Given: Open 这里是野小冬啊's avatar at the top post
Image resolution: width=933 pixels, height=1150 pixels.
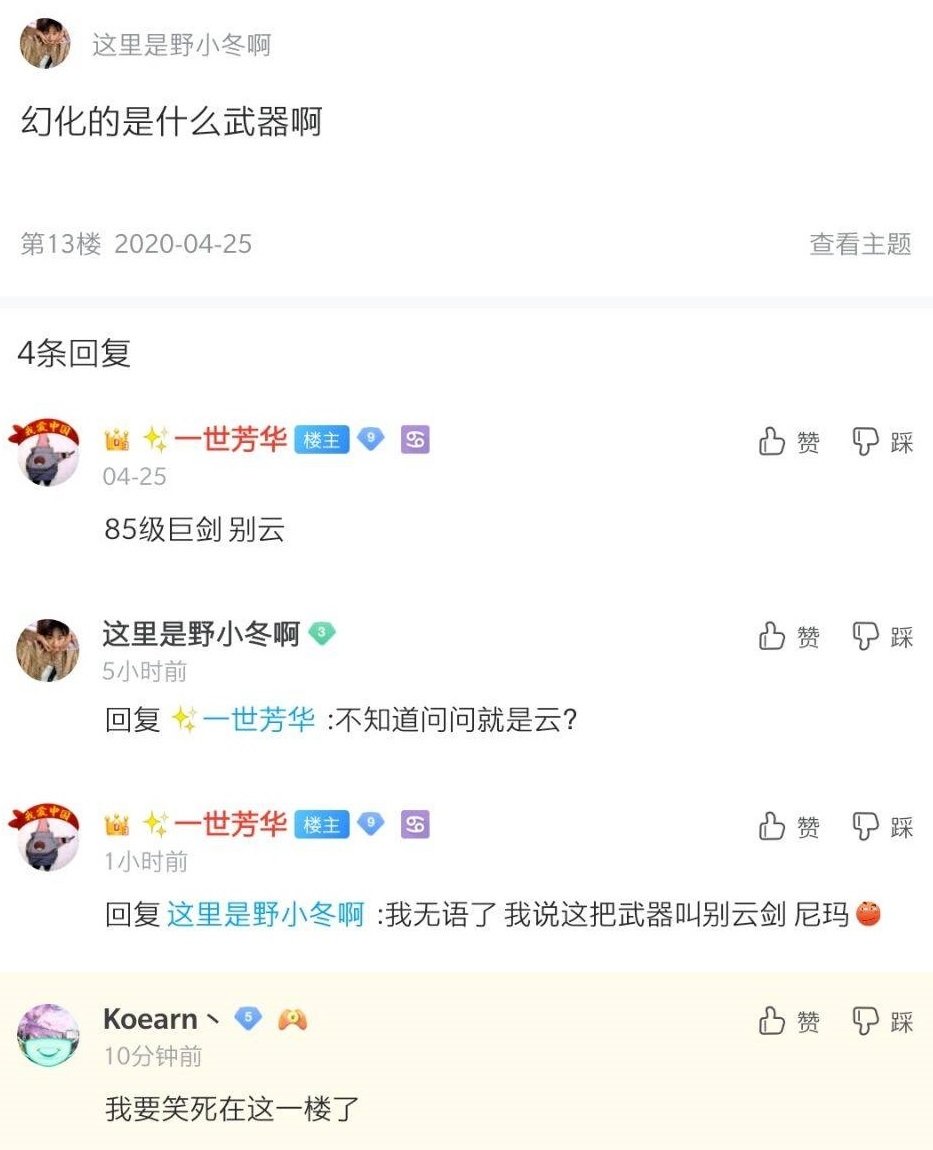Looking at the screenshot, I should 45,44.
